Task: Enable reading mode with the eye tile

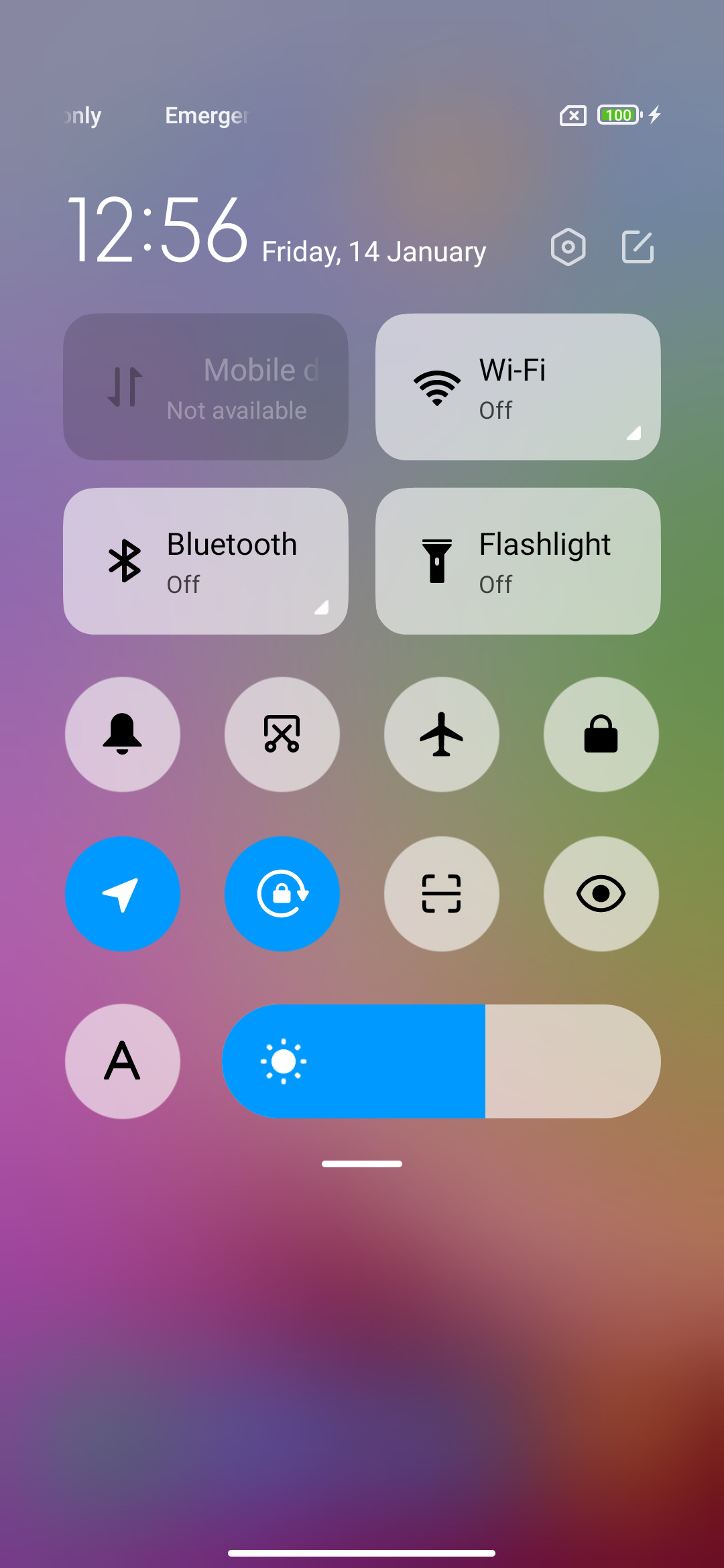Action: (601, 893)
